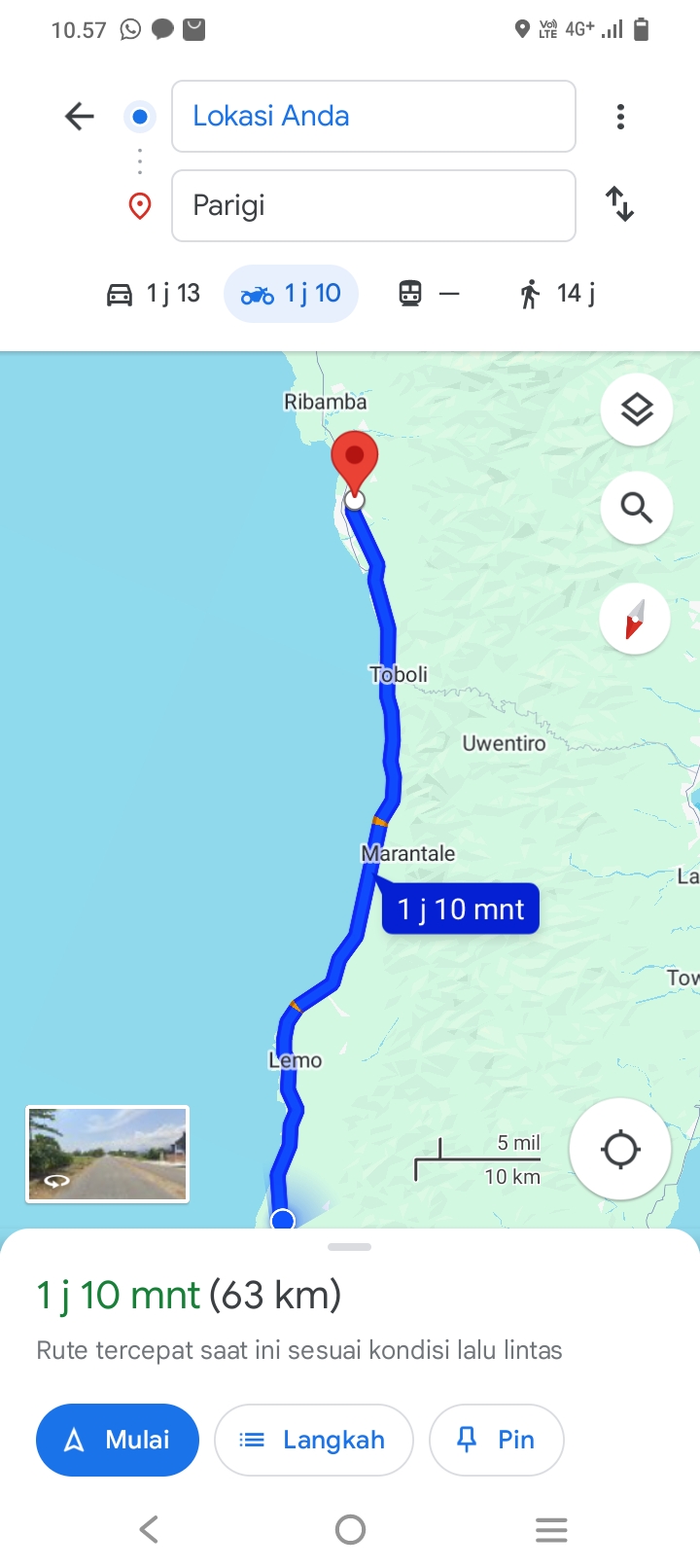Swap the starting point and destination
This screenshot has height=1568, width=700.
coord(620,204)
